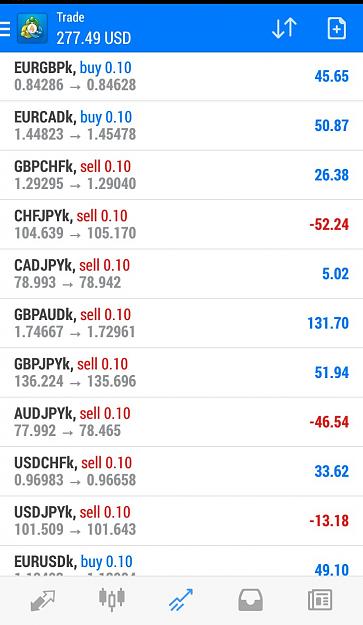
Task: Open the News tab
Action: pyautogui.click(x=320, y=600)
